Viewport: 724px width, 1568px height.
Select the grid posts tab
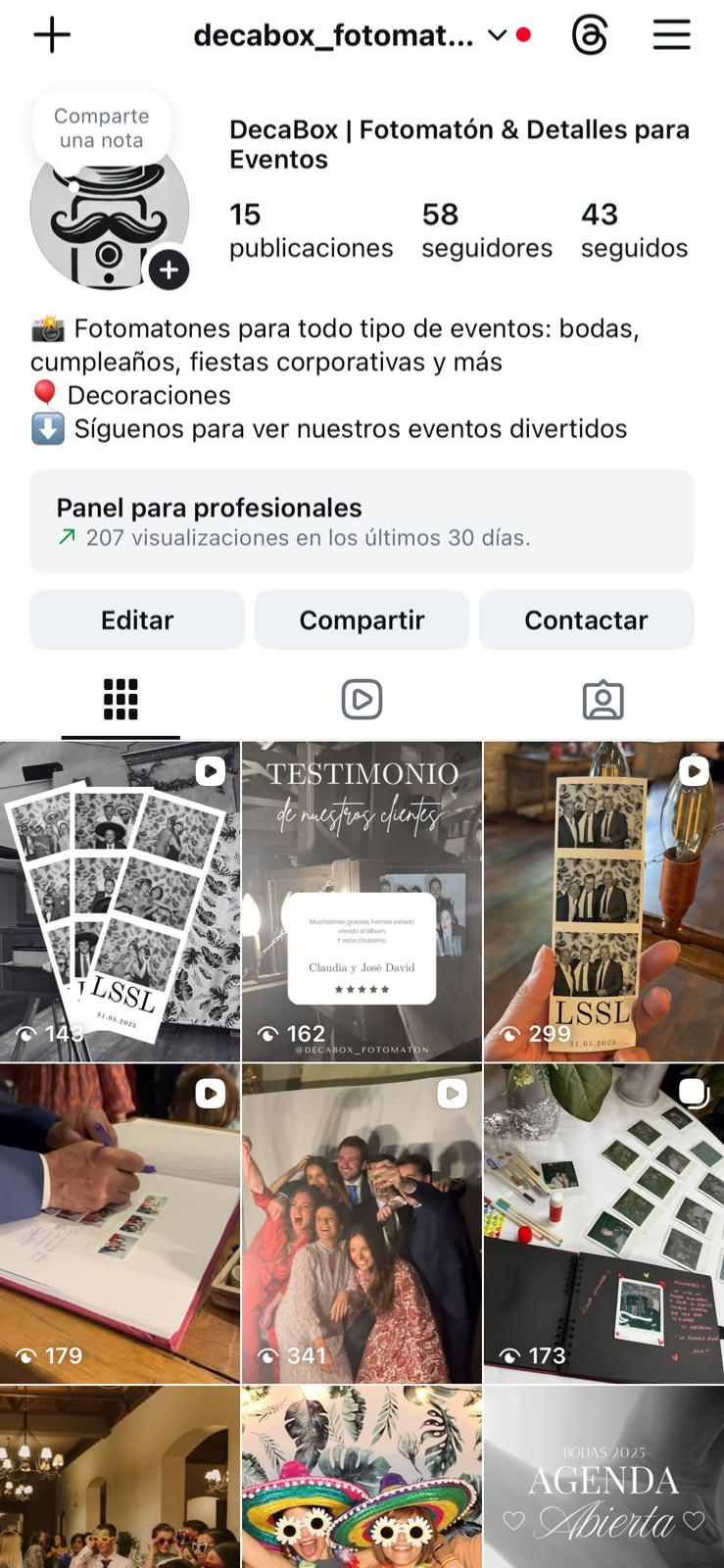tap(120, 700)
